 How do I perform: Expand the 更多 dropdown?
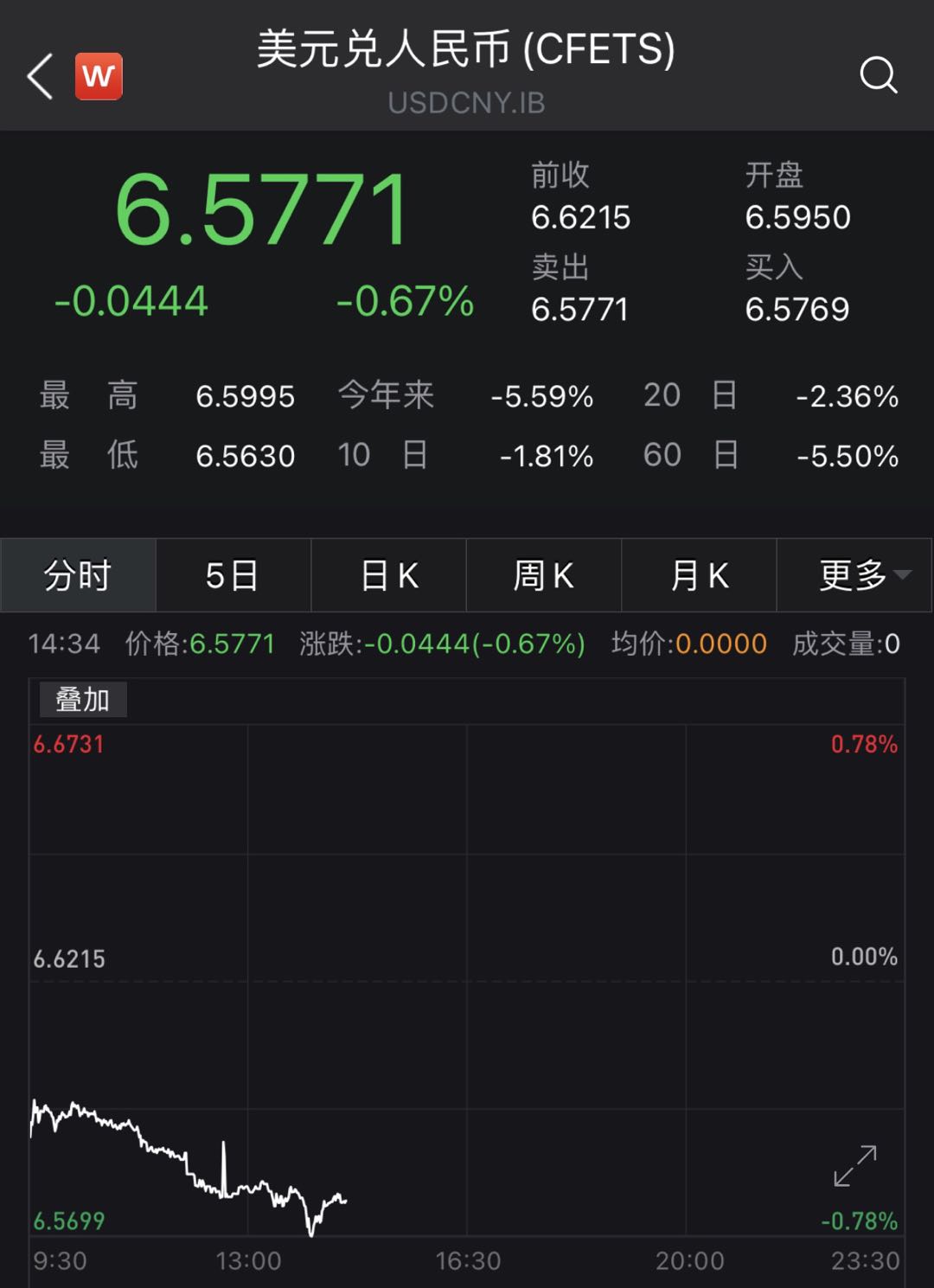[x=854, y=575]
